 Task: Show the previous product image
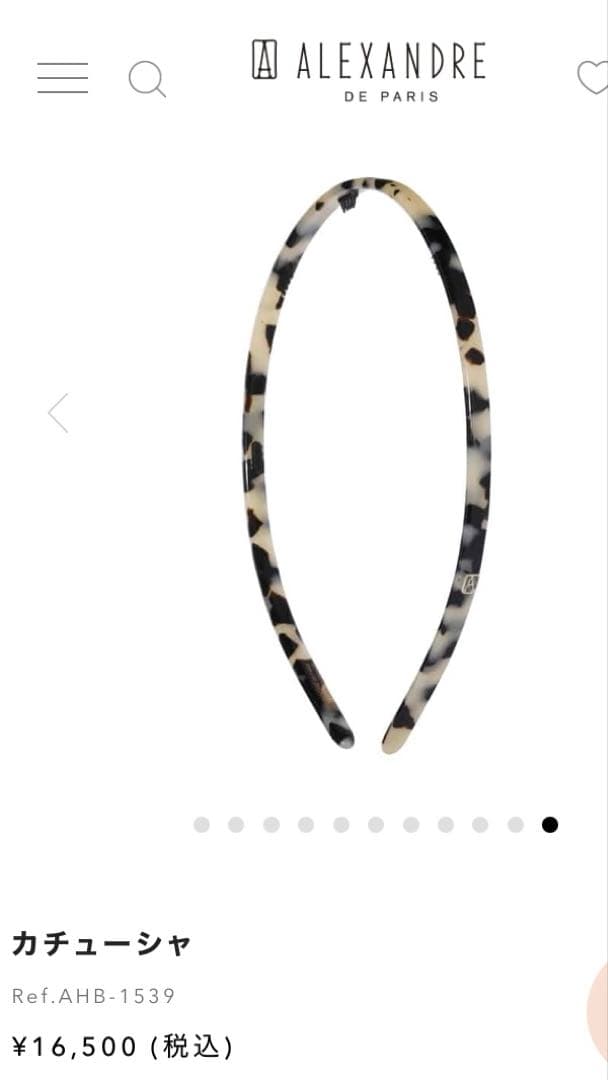tap(58, 413)
